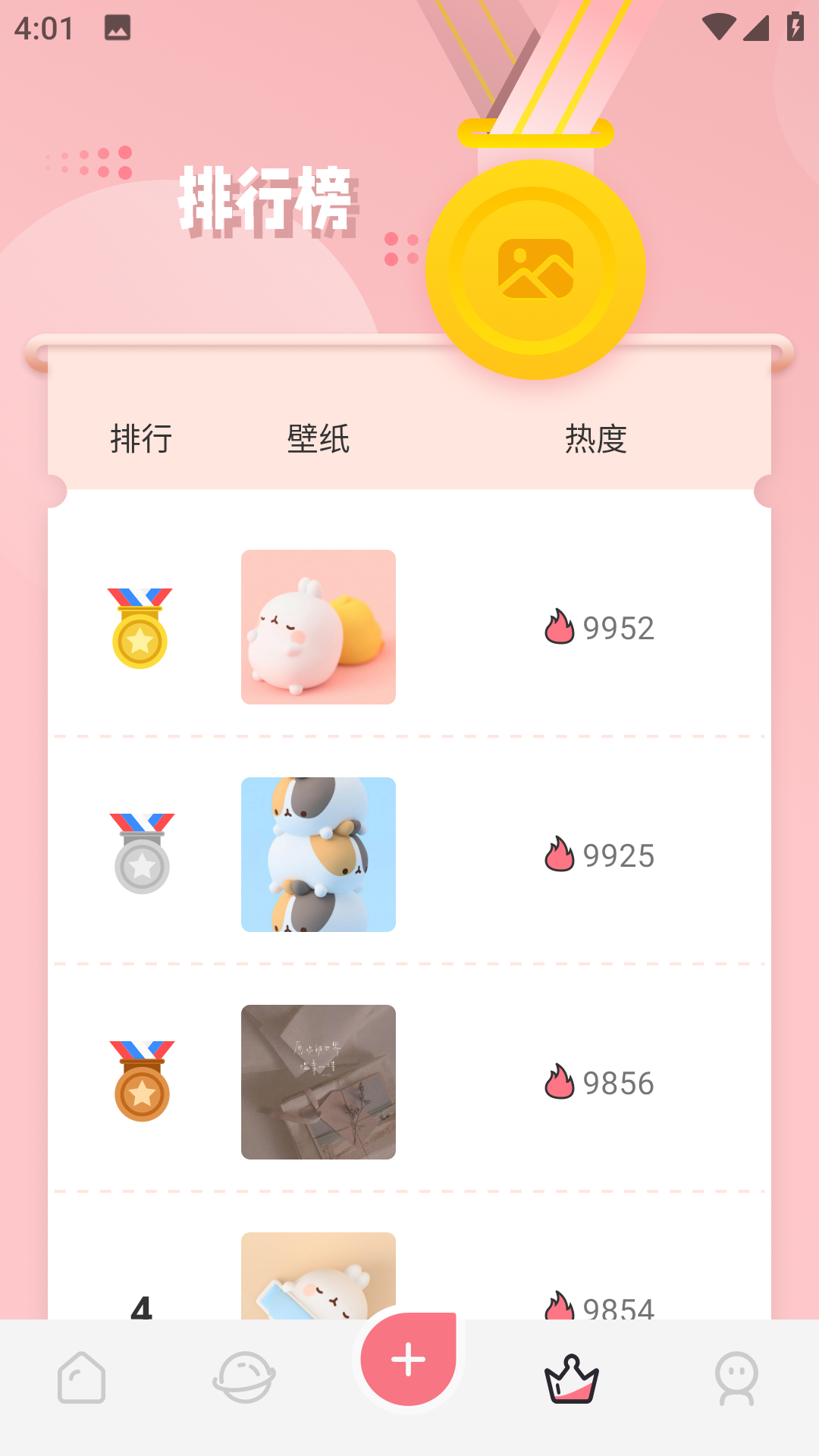Image resolution: width=819 pixels, height=1456 pixels.
Task: Click the flame icon next to 9952
Action: click(x=560, y=627)
